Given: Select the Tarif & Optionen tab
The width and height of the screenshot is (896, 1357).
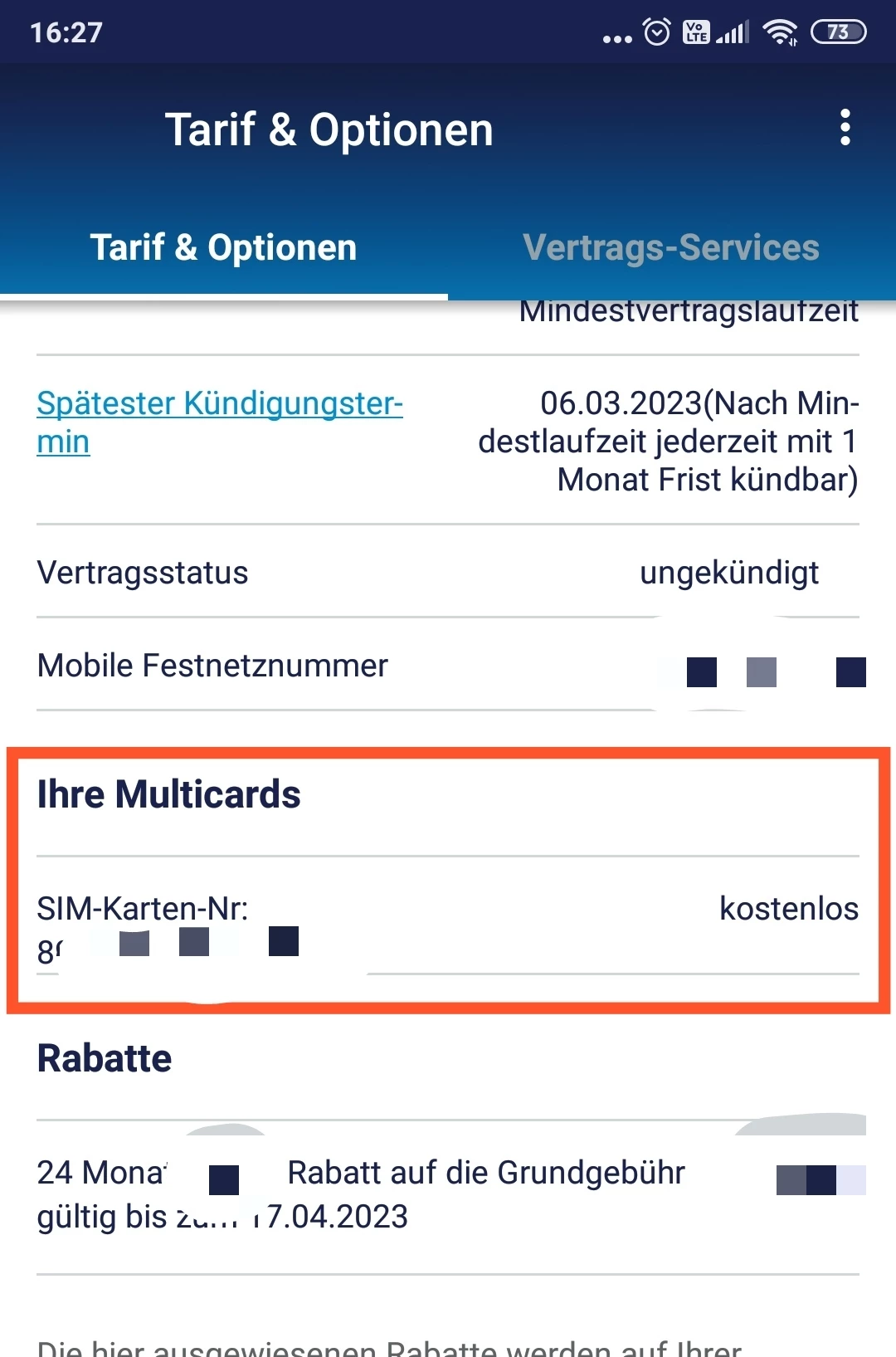Looking at the screenshot, I should [x=223, y=247].
